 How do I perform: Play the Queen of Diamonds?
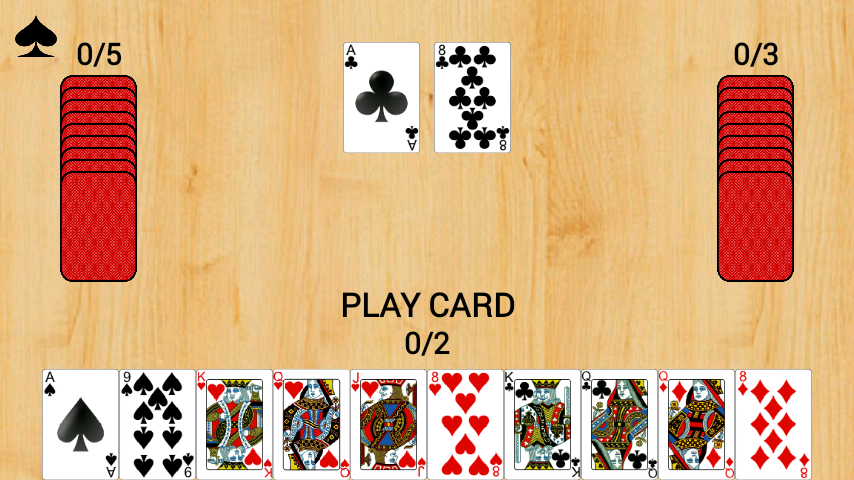696,425
